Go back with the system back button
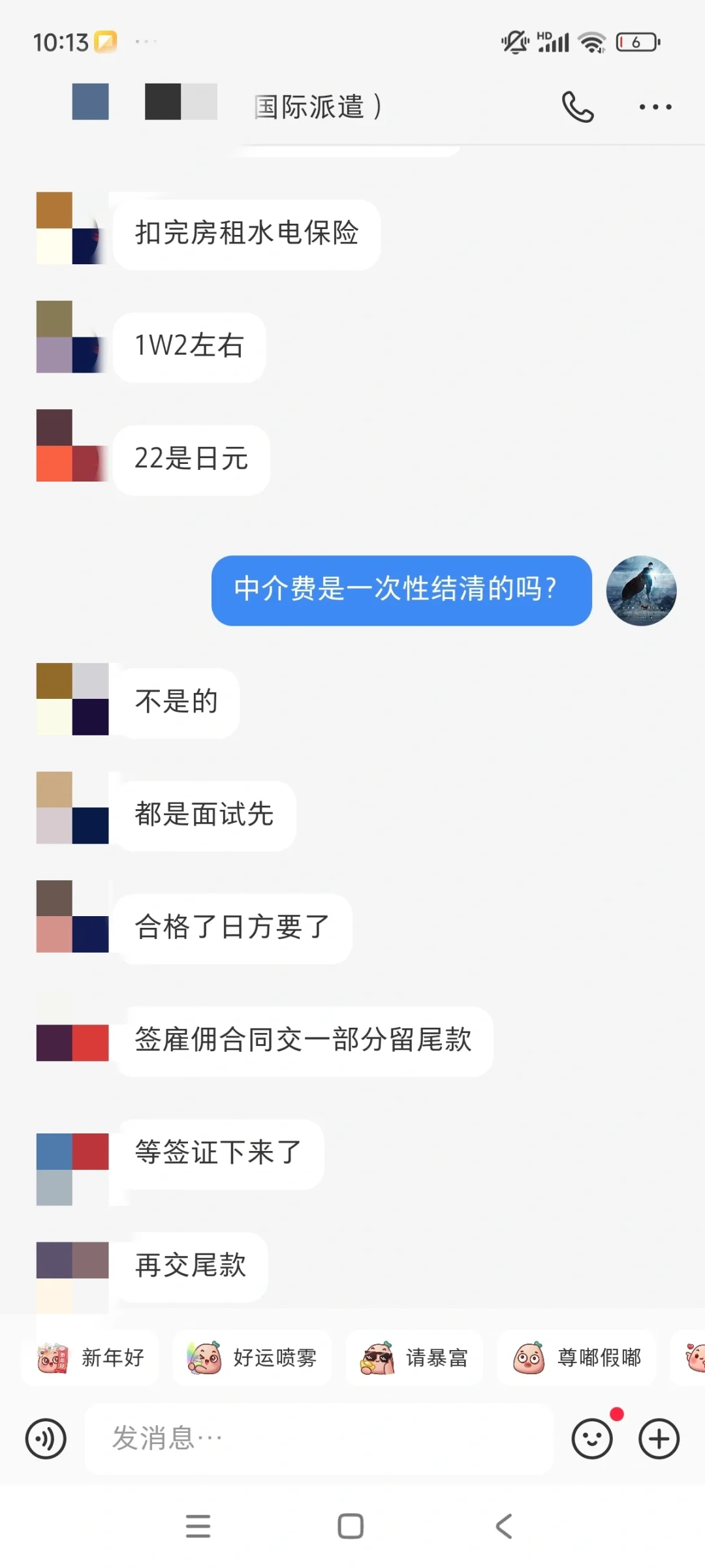 click(x=504, y=1526)
